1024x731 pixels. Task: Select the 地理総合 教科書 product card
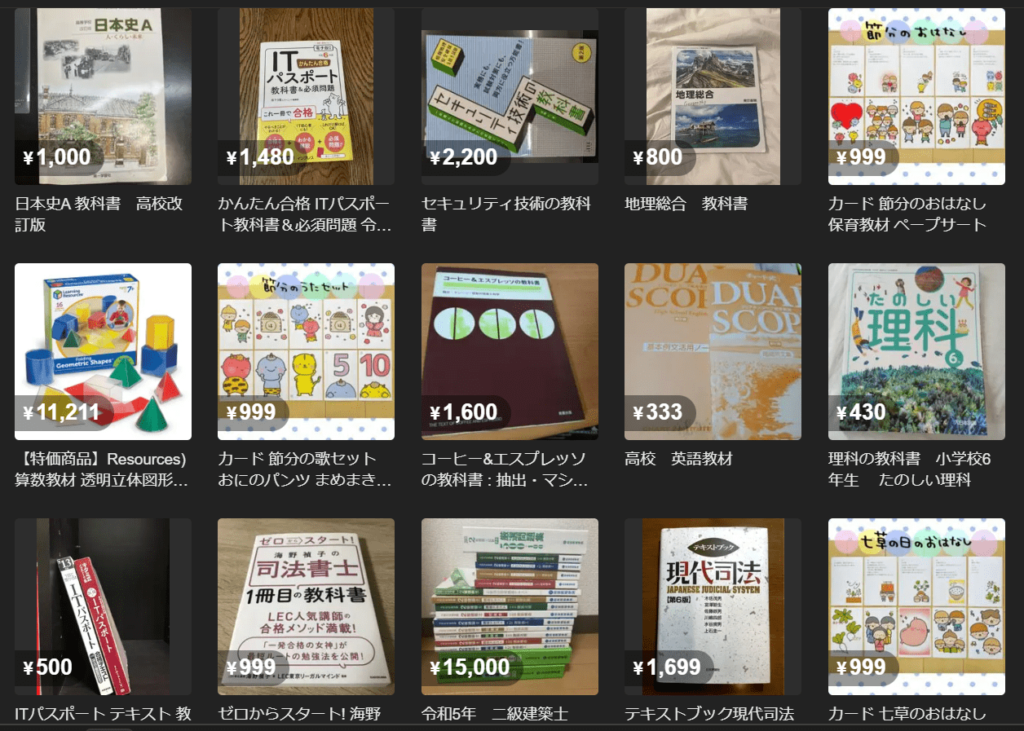(x=712, y=97)
